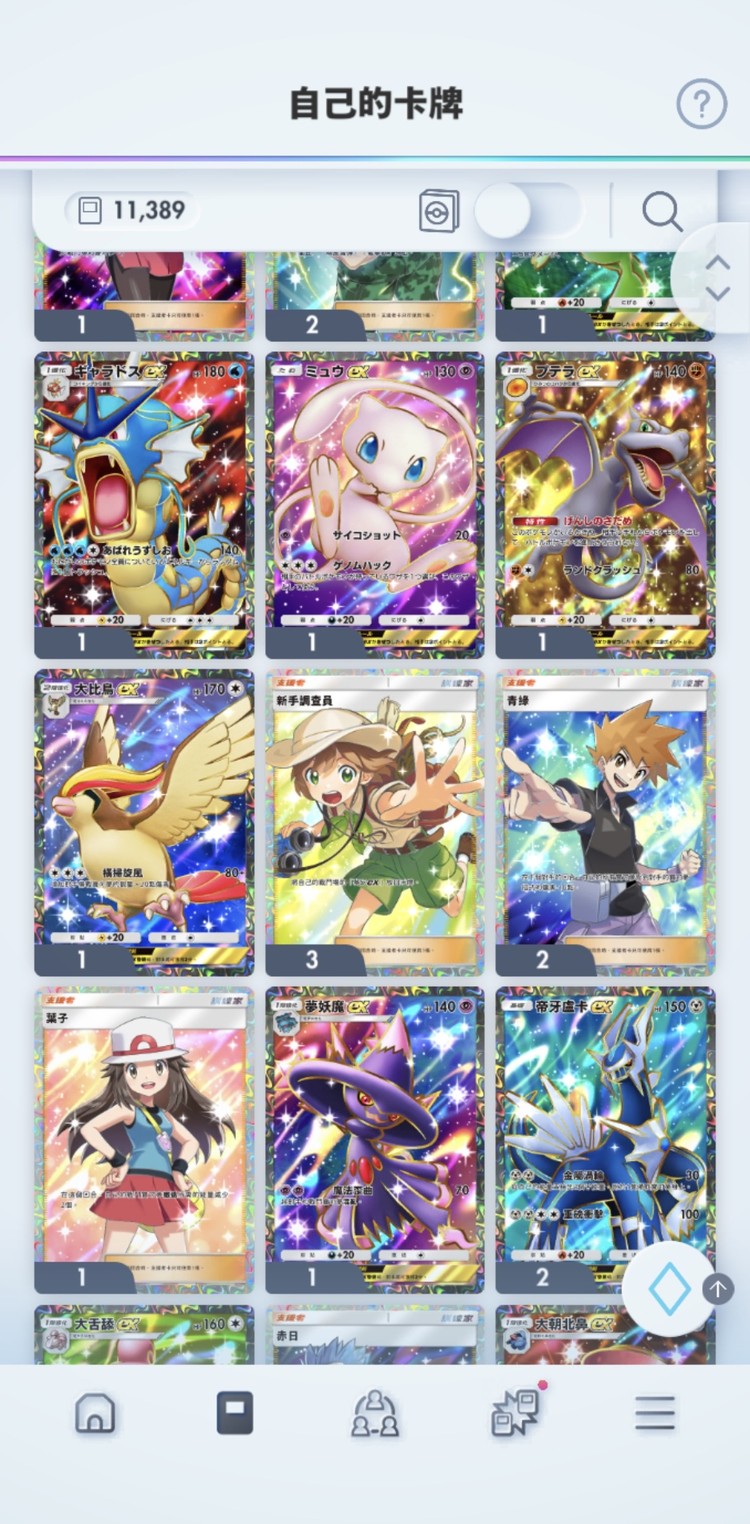This screenshot has height=1524, width=750.
Task: Open the social friends tab
Action: pos(375,1415)
